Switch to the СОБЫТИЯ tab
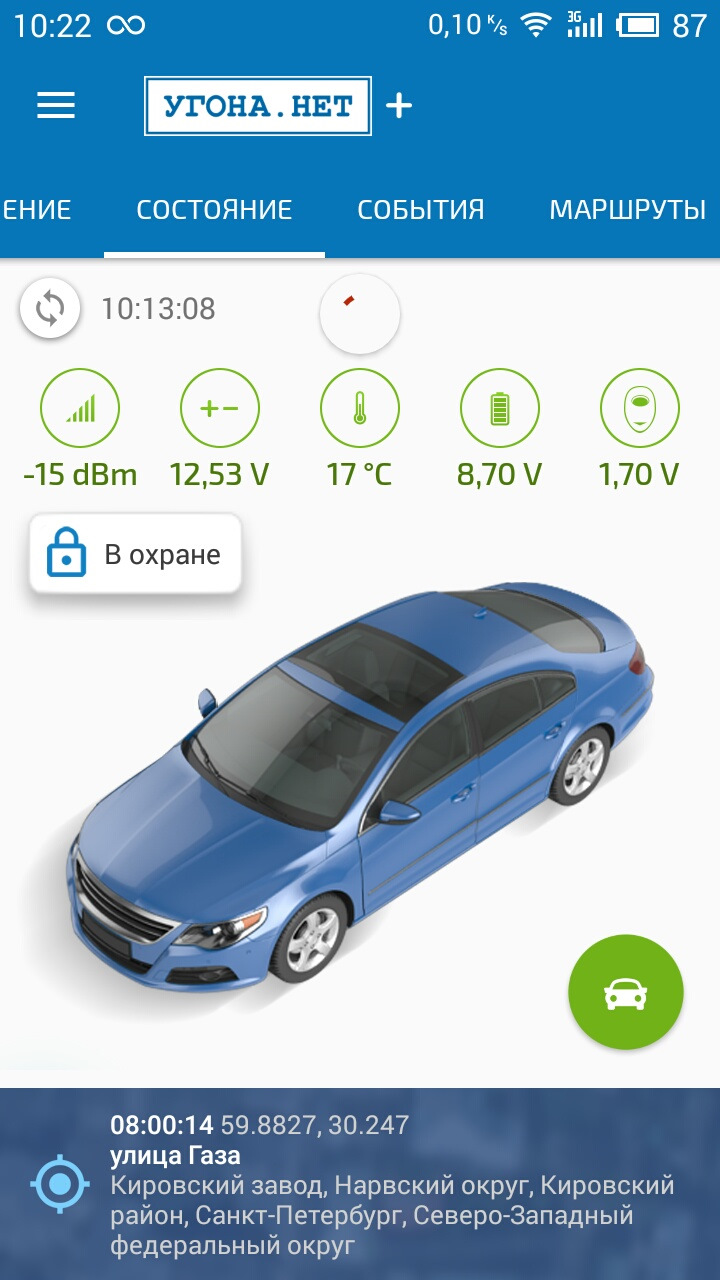The width and height of the screenshot is (720, 1280). coord(421,210)
